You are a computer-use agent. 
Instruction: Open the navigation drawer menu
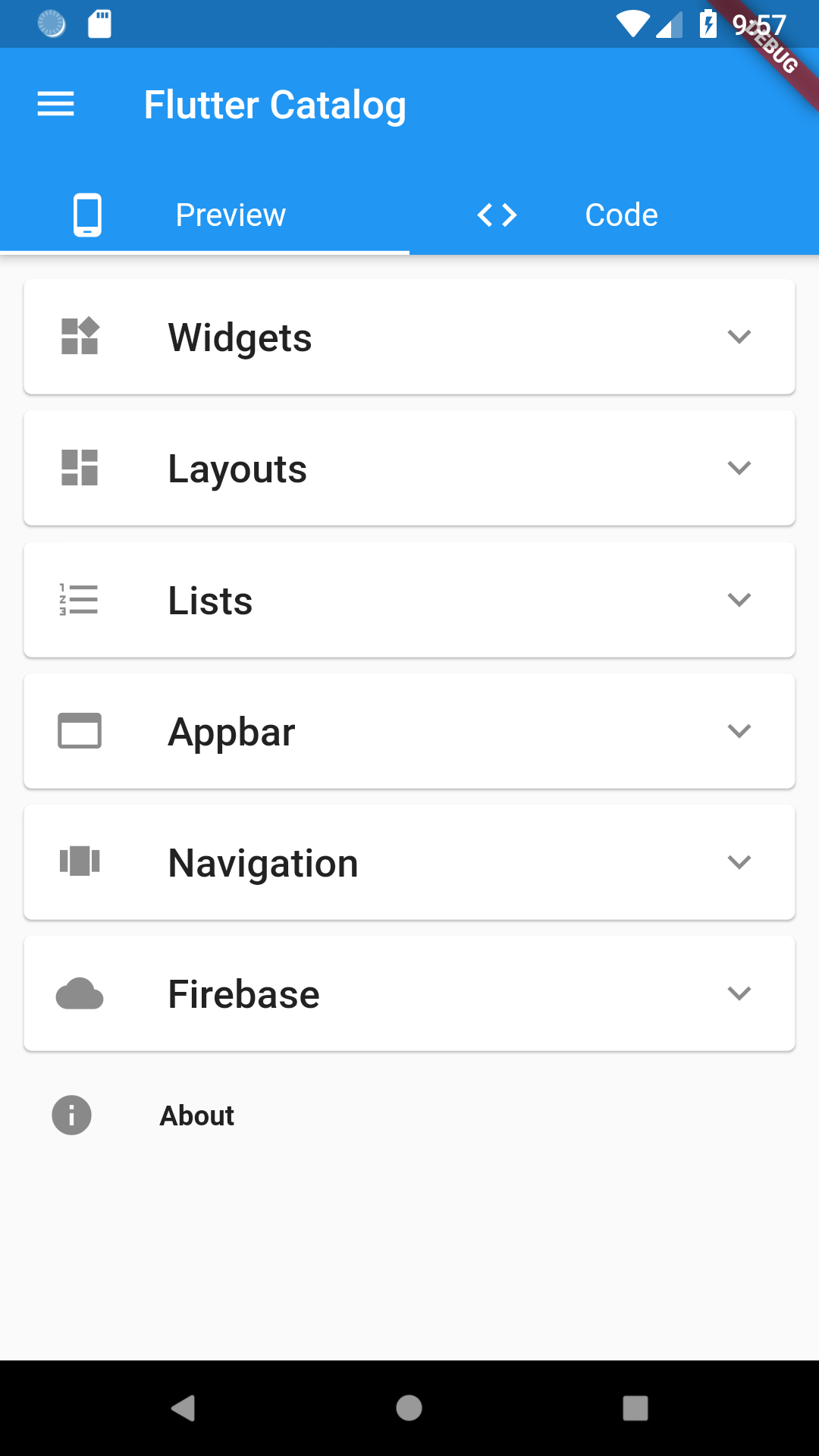point(55,104)
